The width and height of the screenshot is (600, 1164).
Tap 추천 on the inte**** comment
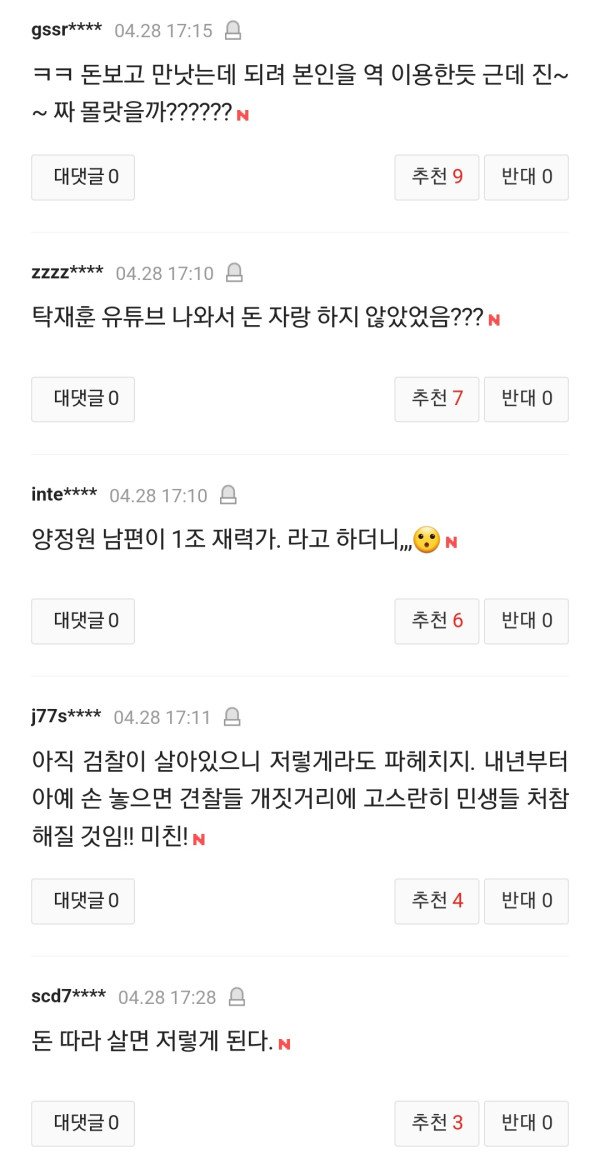point(437,621)
